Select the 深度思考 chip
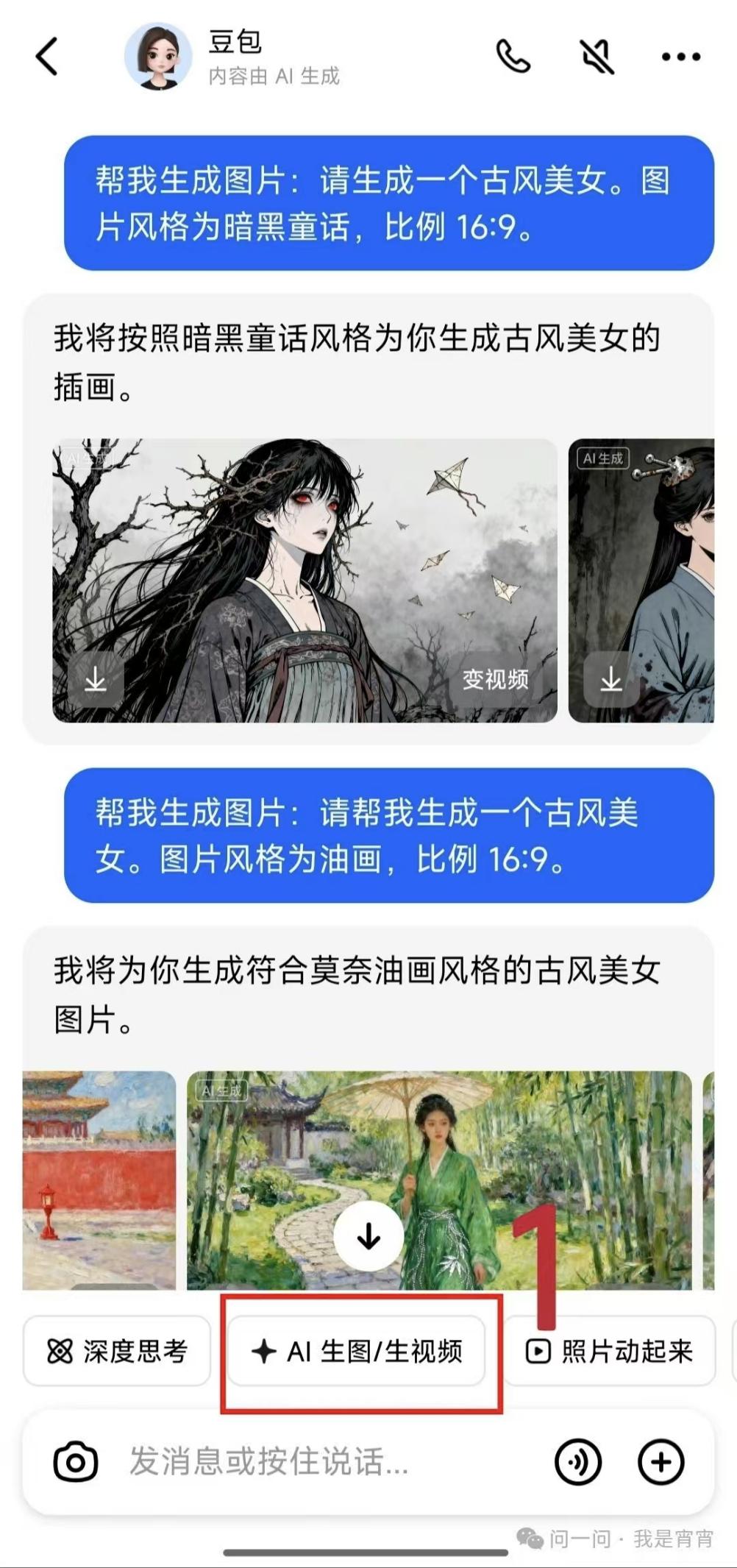The width and height of the screenshot is (737, 1568). click(117, 1351)
